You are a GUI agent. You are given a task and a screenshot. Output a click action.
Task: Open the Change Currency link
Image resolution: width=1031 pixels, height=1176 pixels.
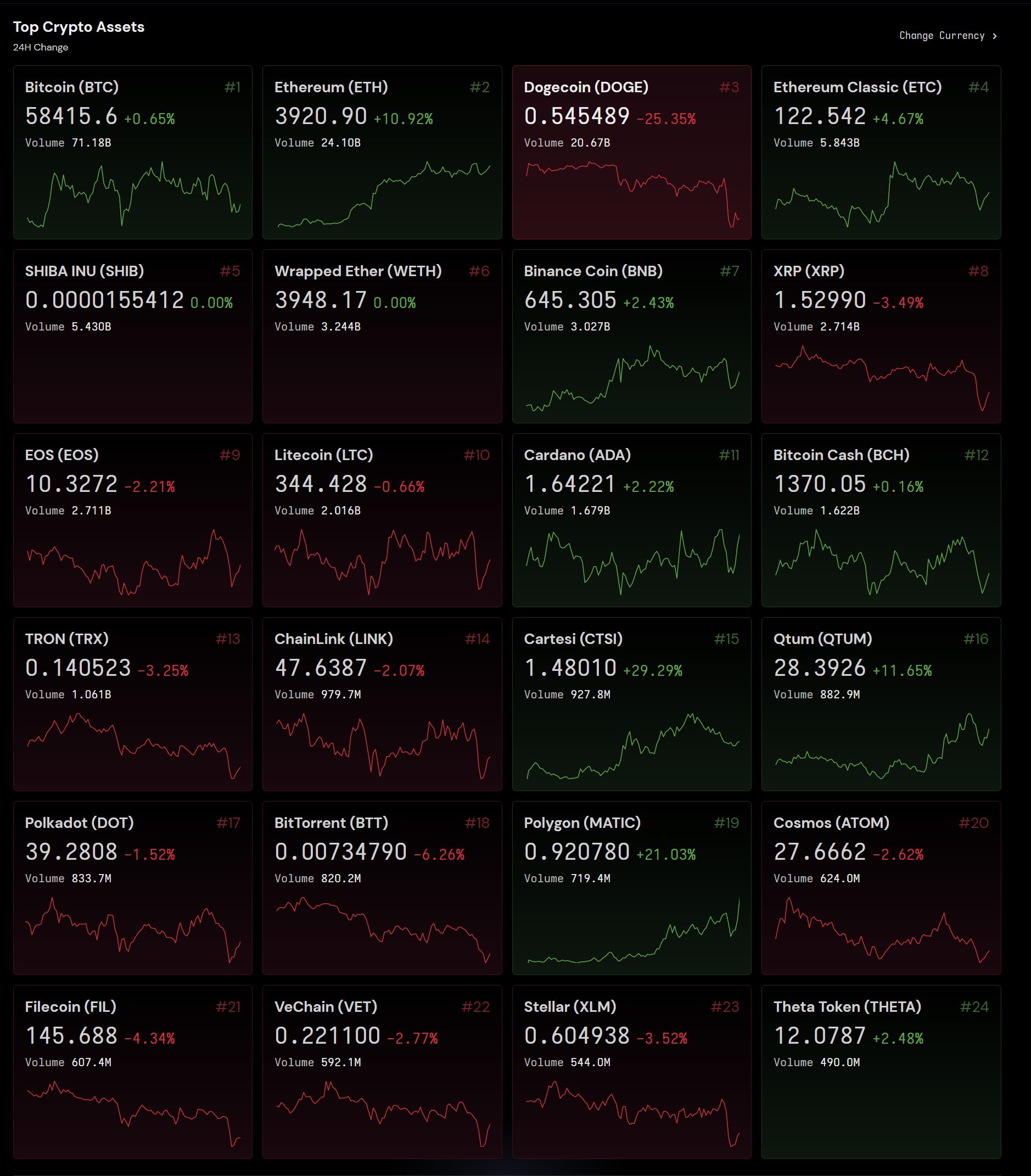pos(947,36)
